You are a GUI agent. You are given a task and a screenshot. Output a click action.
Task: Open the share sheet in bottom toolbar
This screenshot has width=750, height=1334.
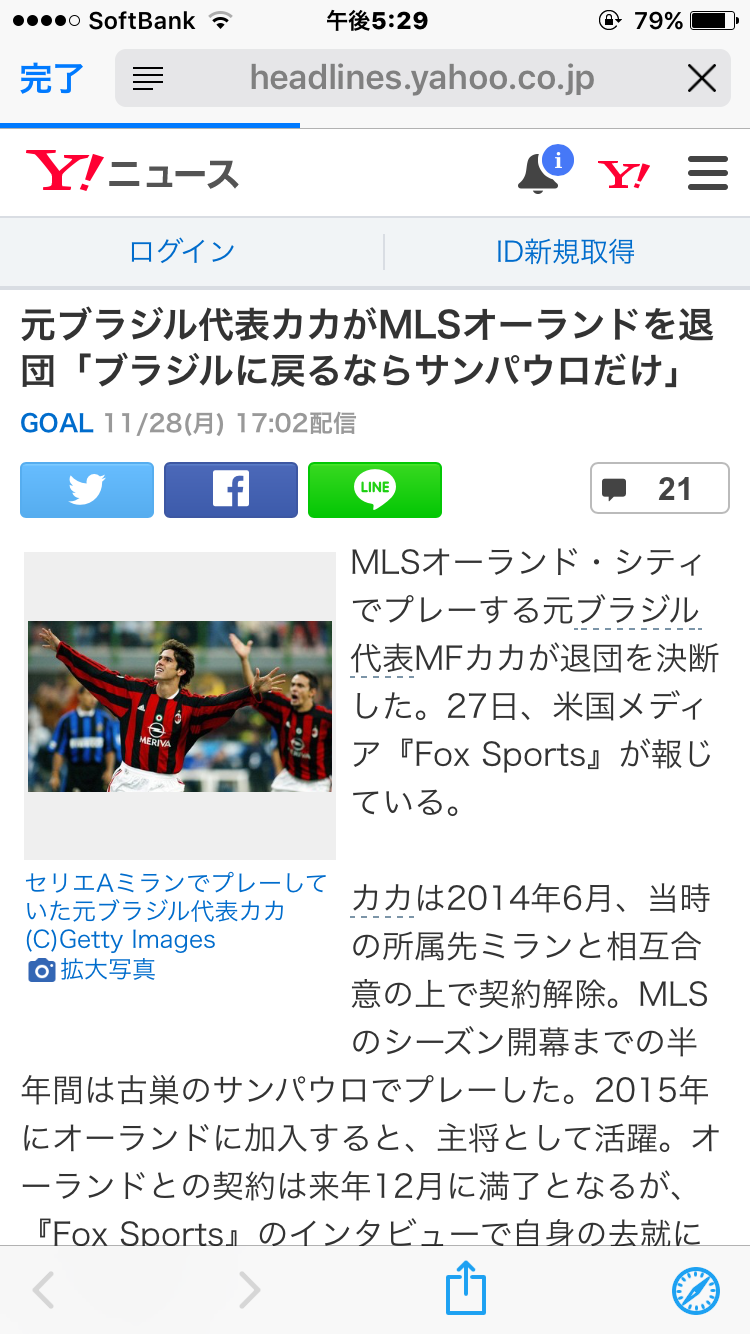pyautogui.click(x=466, y=1290)
